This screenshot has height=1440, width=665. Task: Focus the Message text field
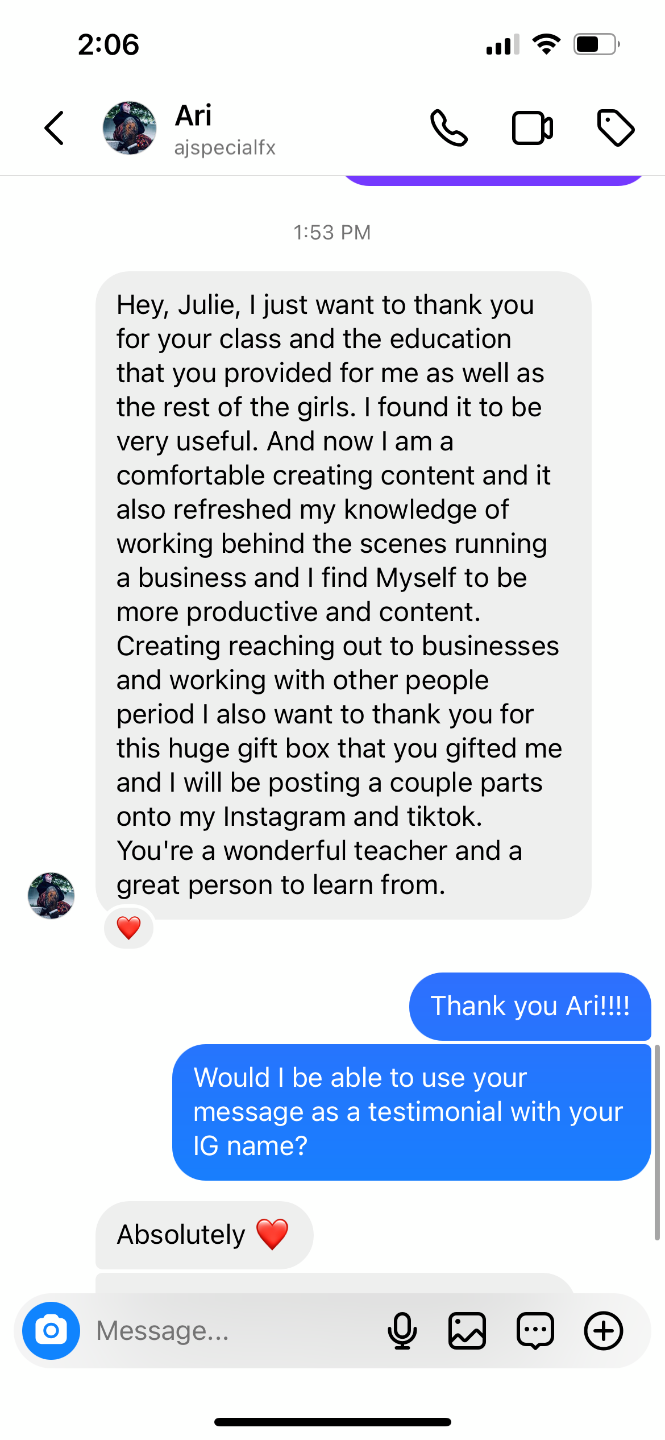[230, 1331]
